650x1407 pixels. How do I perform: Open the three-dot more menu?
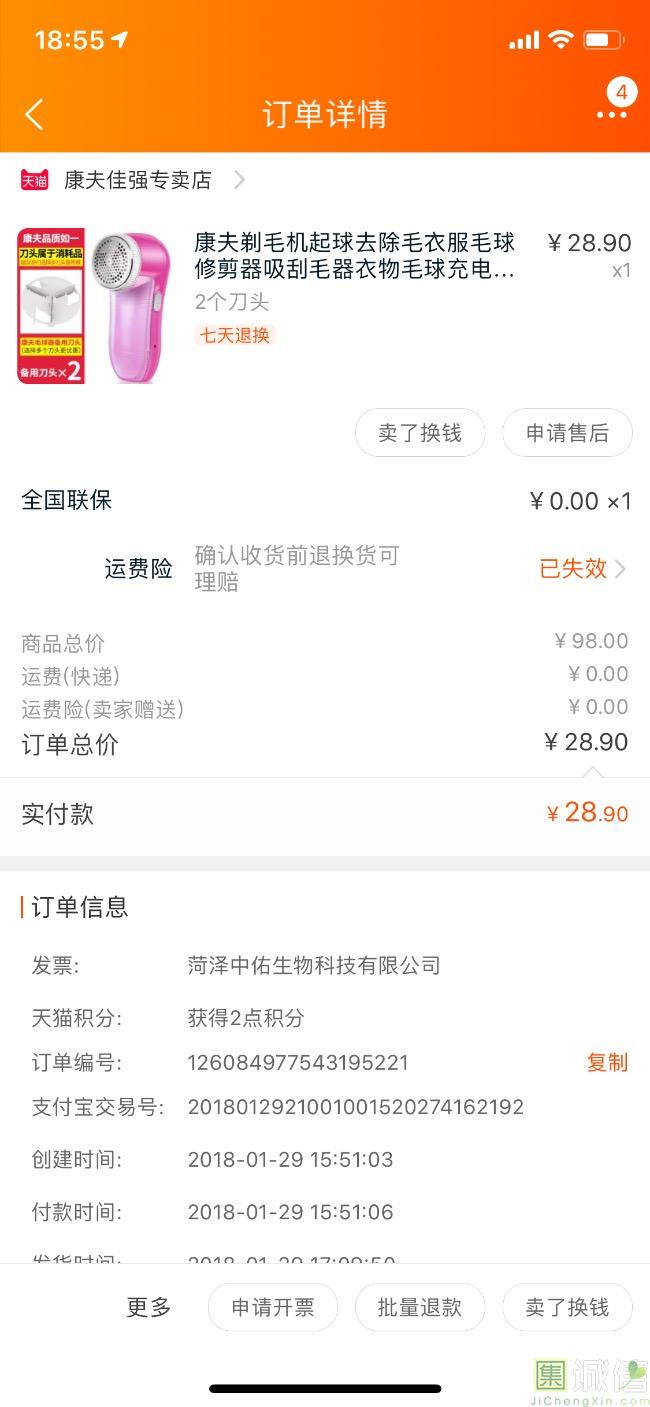pyautogui.click(x=611, y=114)
